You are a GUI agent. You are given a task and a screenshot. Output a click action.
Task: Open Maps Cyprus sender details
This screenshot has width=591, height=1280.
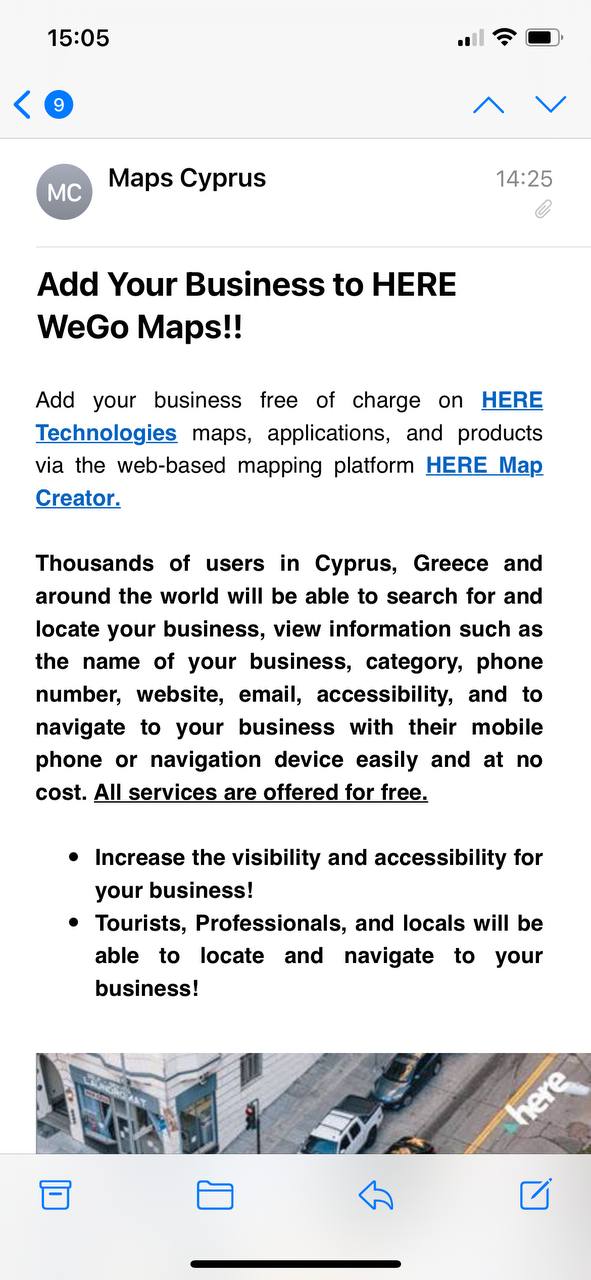coord(187,178)
